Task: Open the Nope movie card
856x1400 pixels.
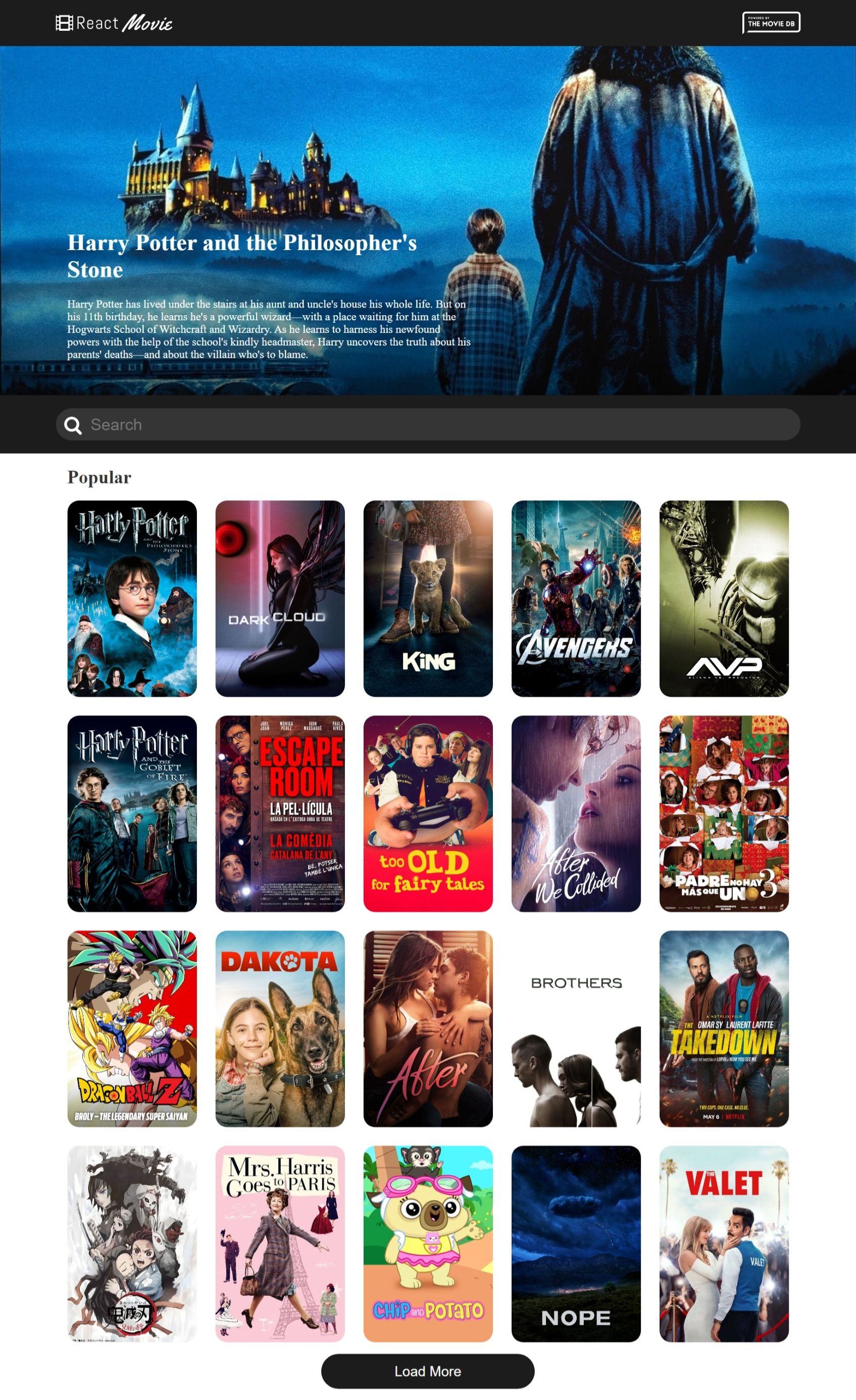Action: (x=576, y=1243)
